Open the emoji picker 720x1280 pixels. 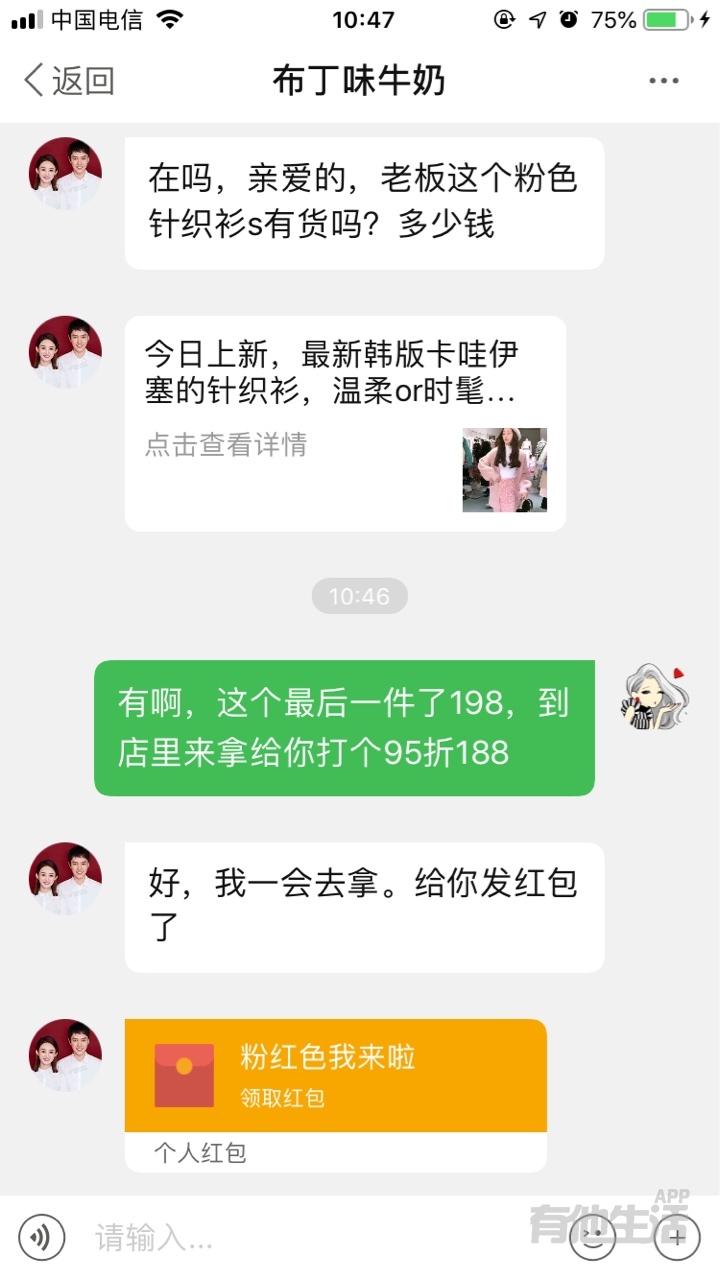[592, 1238]
